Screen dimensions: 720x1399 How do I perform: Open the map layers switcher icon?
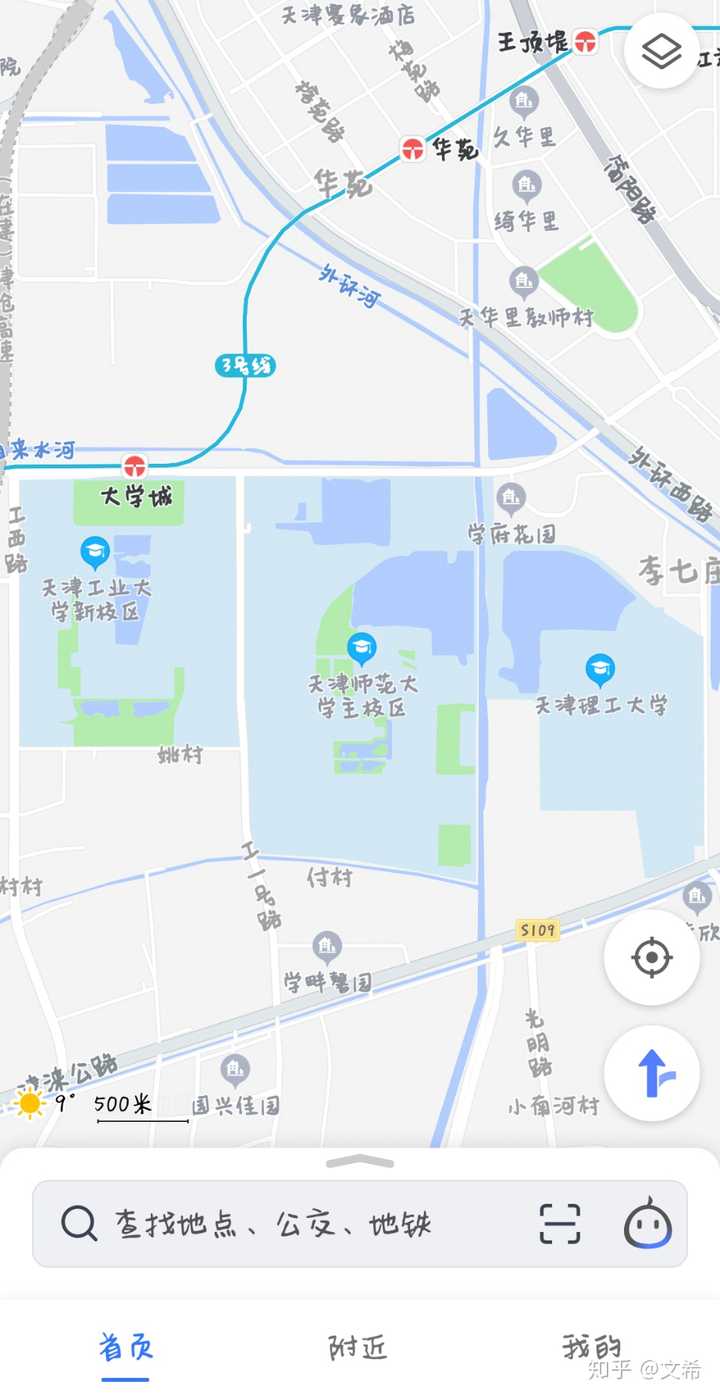coord(660,49)
